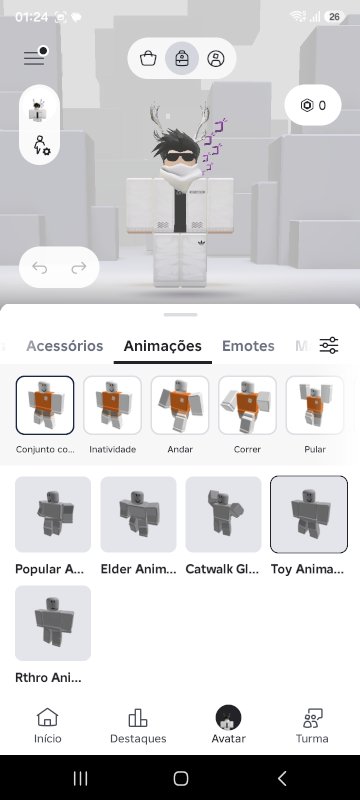Open the Robux balance

coord(313,106)
